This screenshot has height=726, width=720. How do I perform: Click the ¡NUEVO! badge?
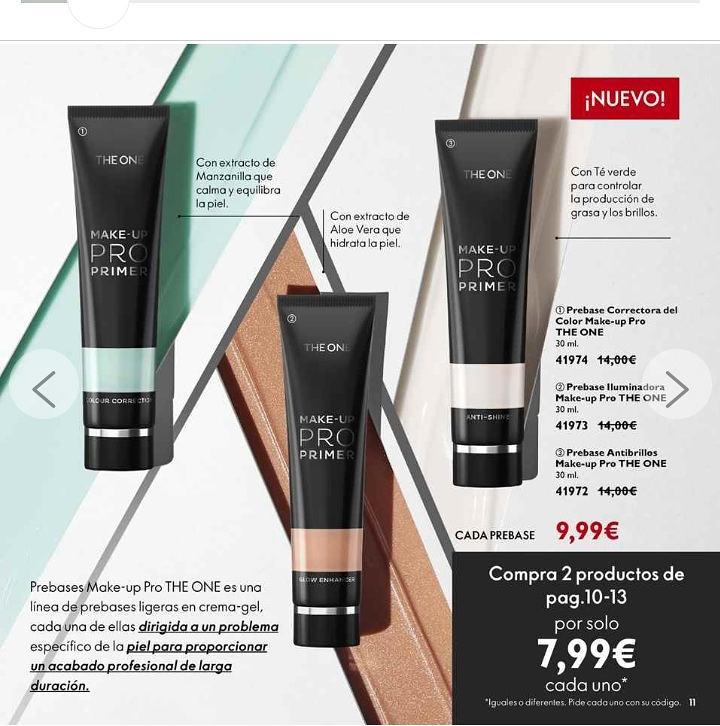(x=625, y=99)
